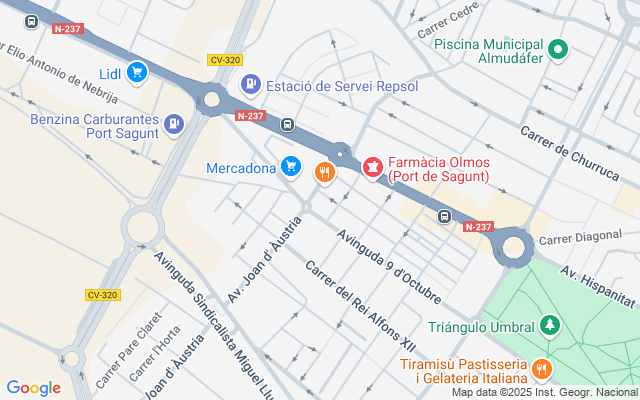Select the Mercadona shopping cart marker
The image size is (640, 400).
click(291, 167)
